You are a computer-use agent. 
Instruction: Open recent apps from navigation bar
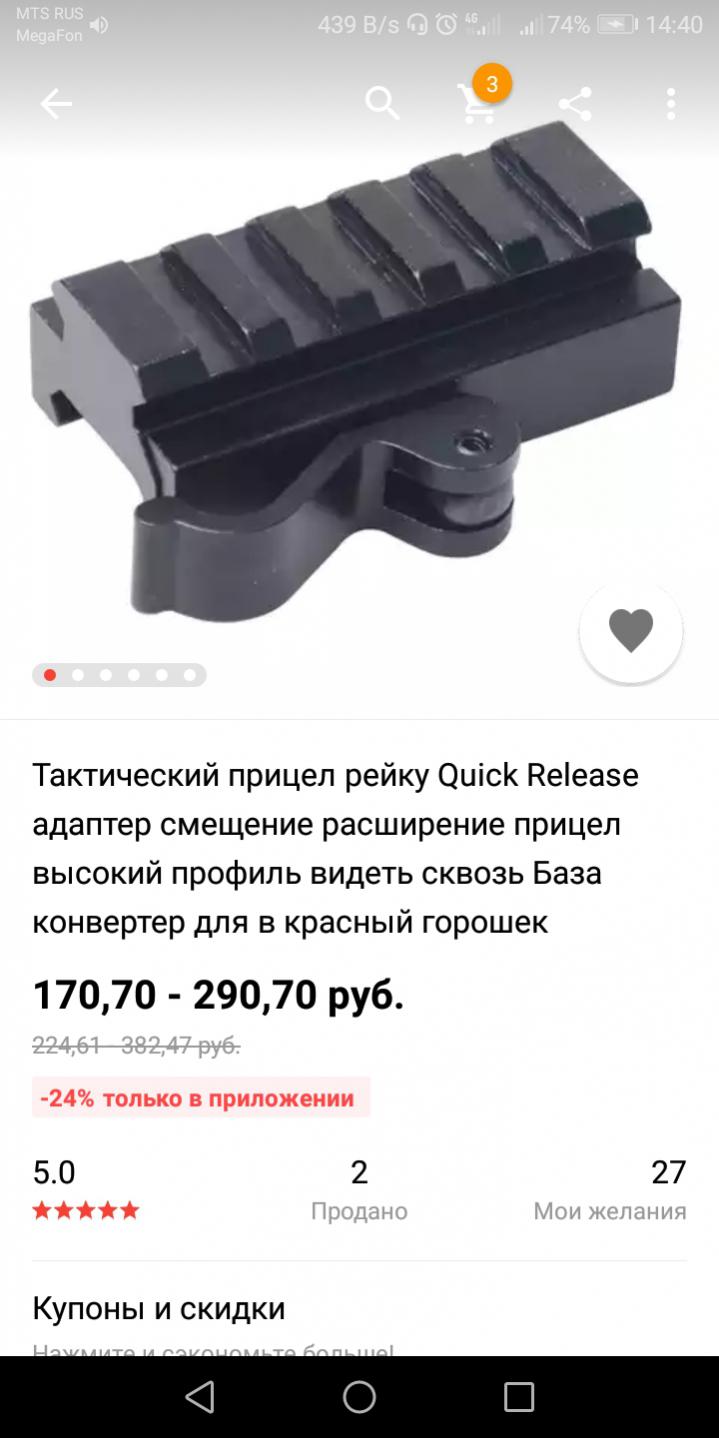[519, 1396]
